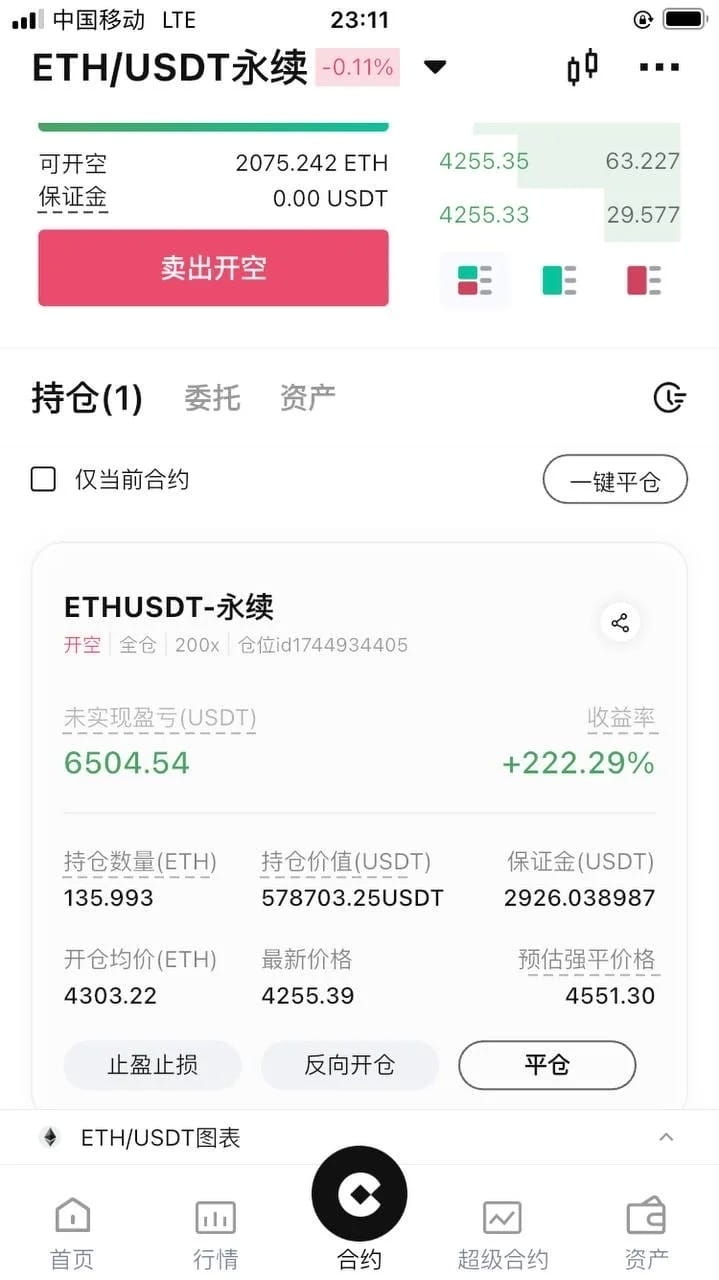Screen dimensions: 719x1280
Task: Check the 仅当前合约 checkbox
Action: coord(43,480)
